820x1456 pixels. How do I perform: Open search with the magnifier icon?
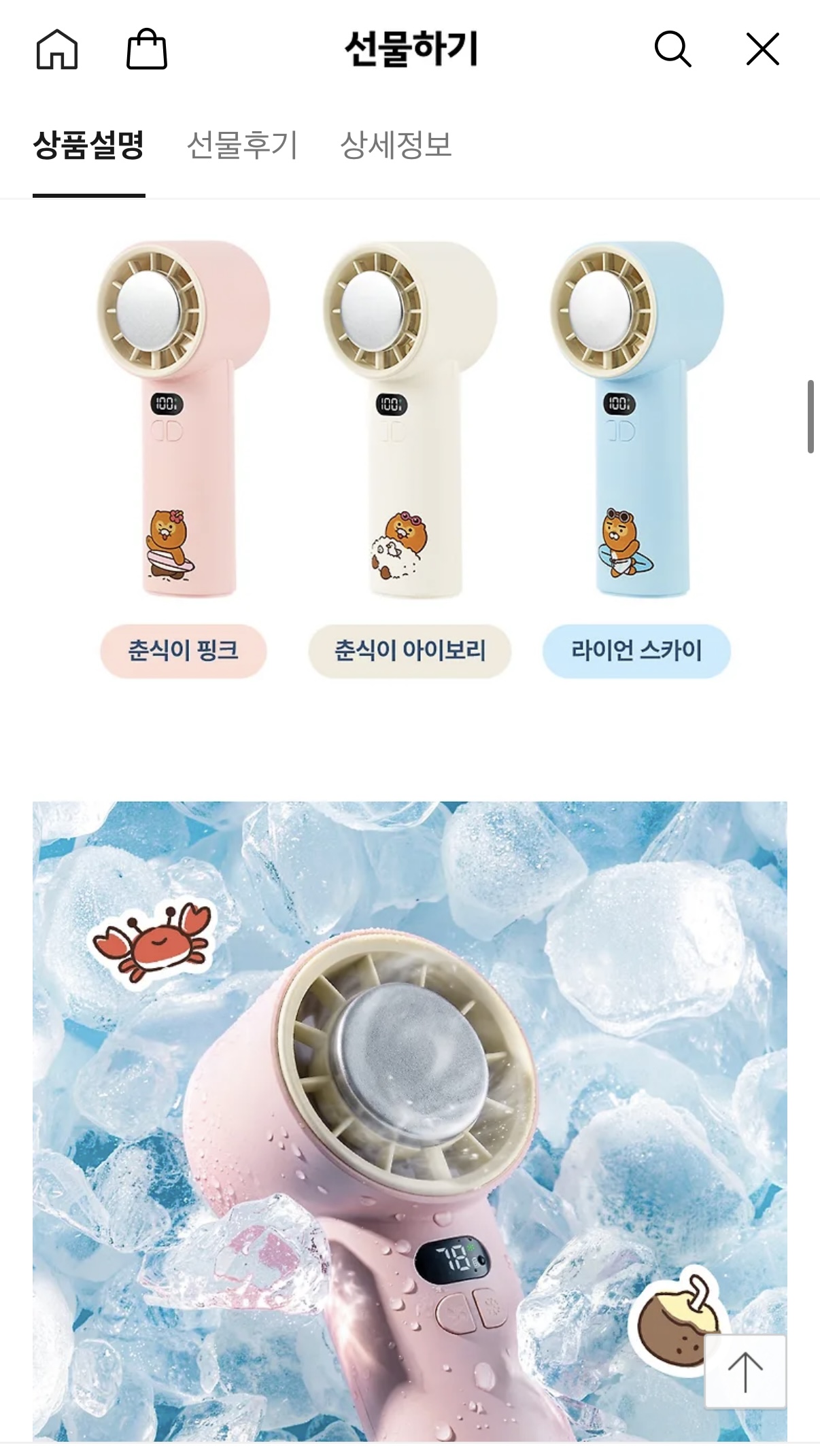point(672,49)
